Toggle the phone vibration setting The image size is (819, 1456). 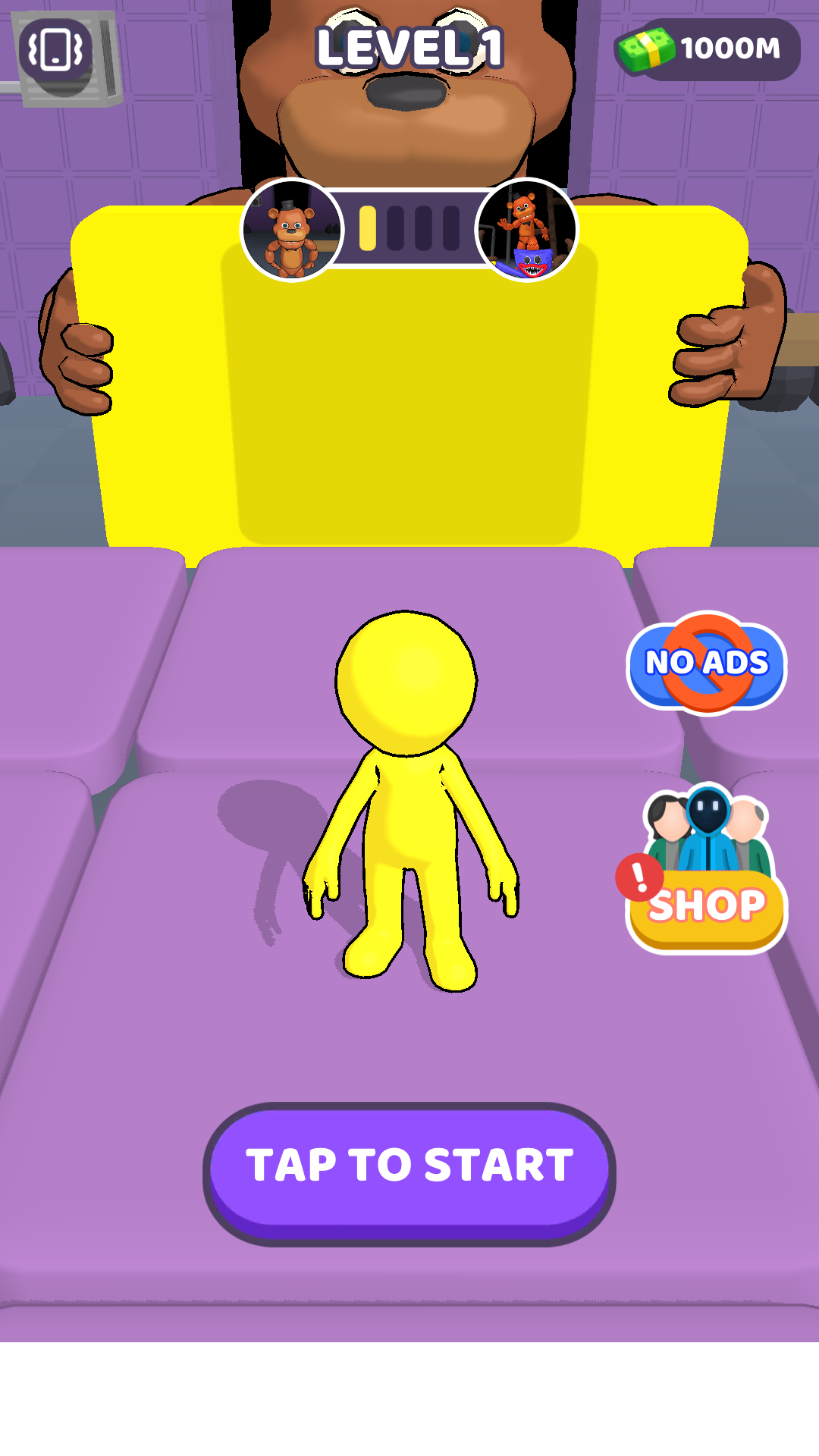point(55,51)
